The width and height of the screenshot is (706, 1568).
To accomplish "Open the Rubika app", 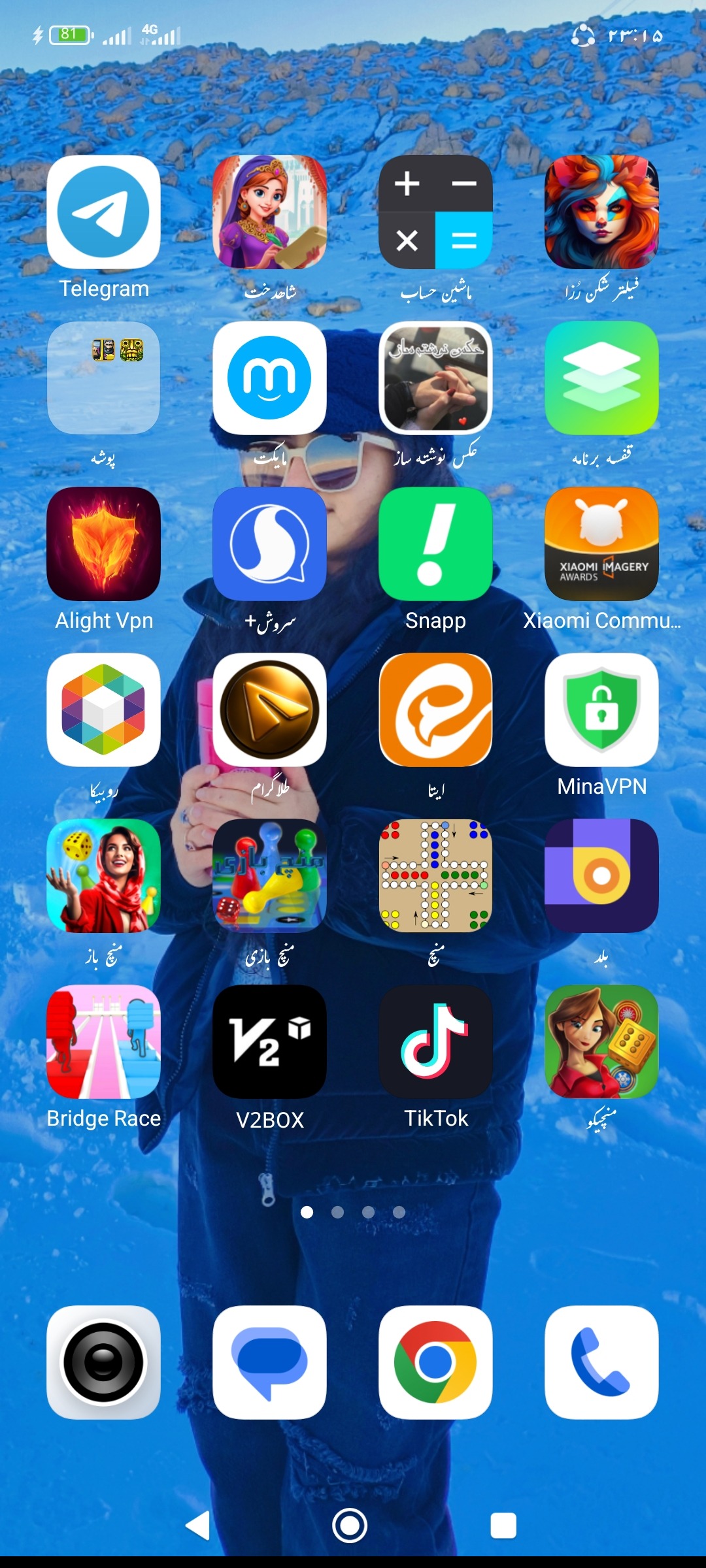I will coord(103,710).
